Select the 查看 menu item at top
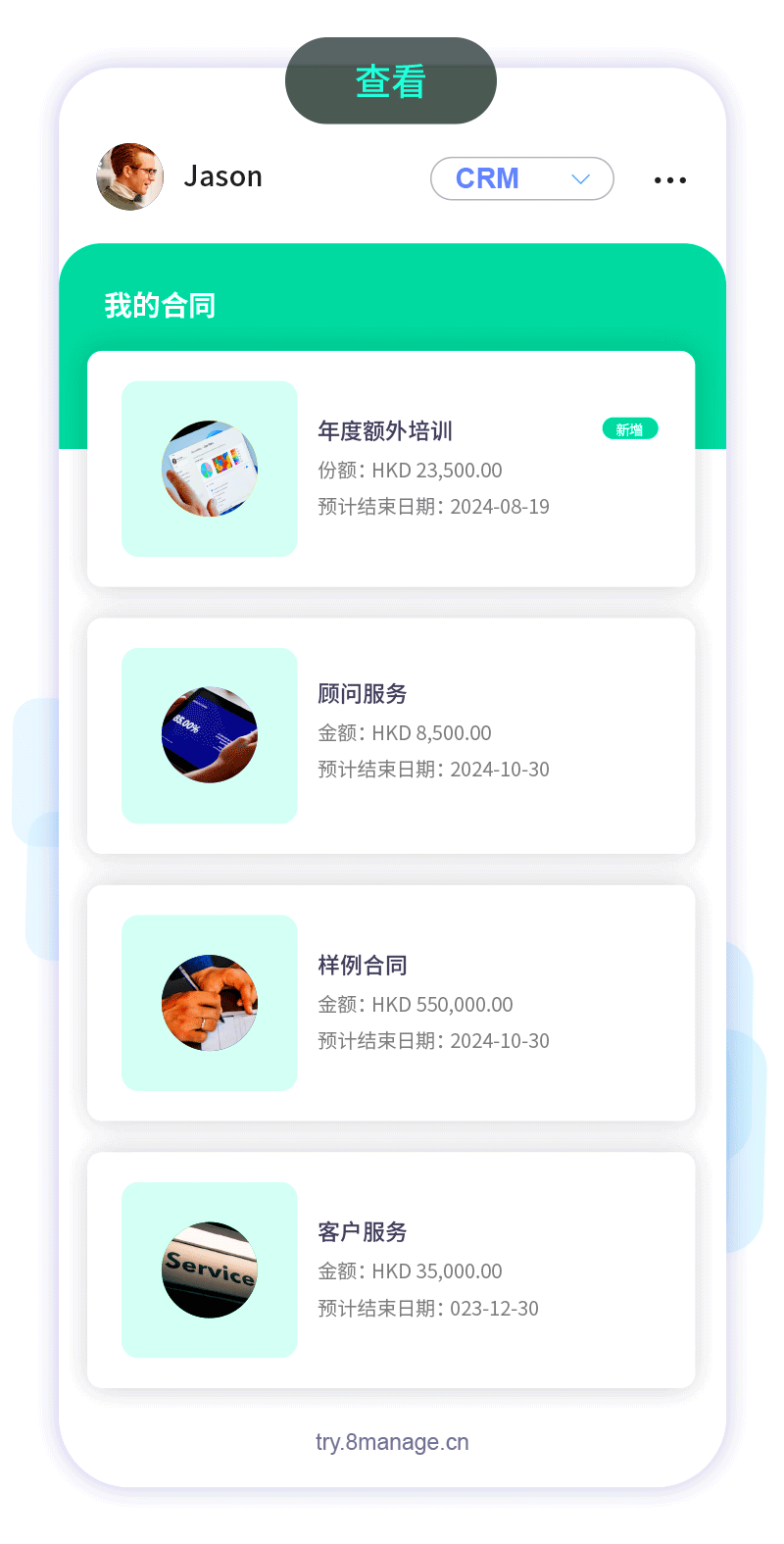Viewport: 784px width, 1544px height. 391,81
